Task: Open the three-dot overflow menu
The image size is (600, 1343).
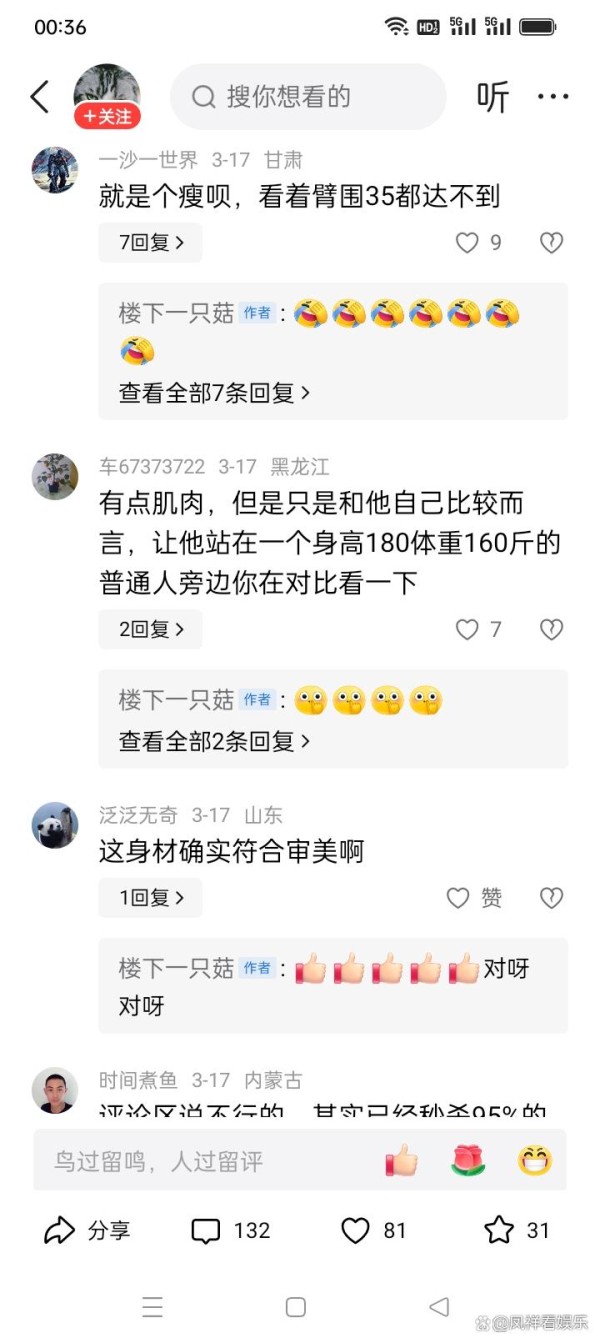Action: [x=553, y=97]
